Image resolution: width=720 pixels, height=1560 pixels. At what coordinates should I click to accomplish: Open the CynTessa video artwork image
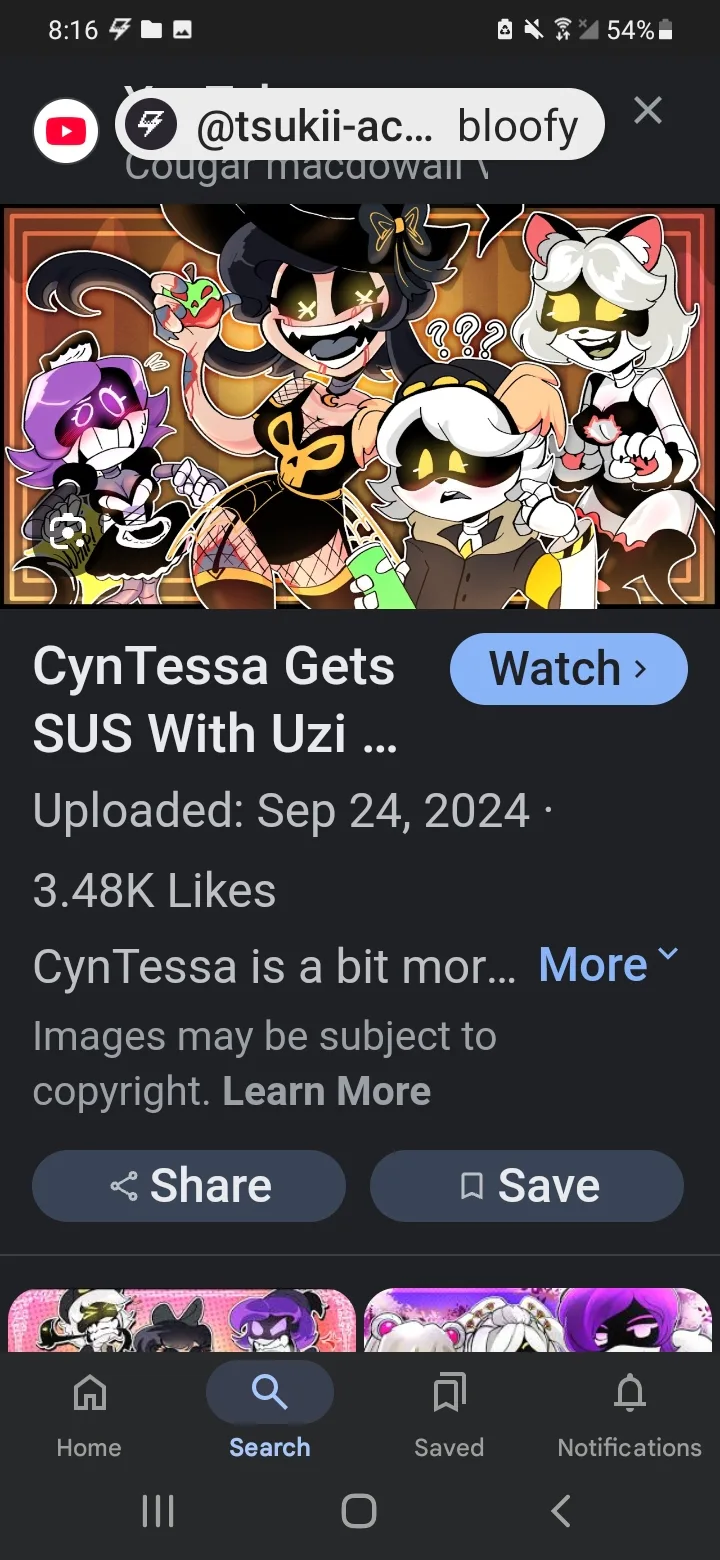(x=360, y=406)
